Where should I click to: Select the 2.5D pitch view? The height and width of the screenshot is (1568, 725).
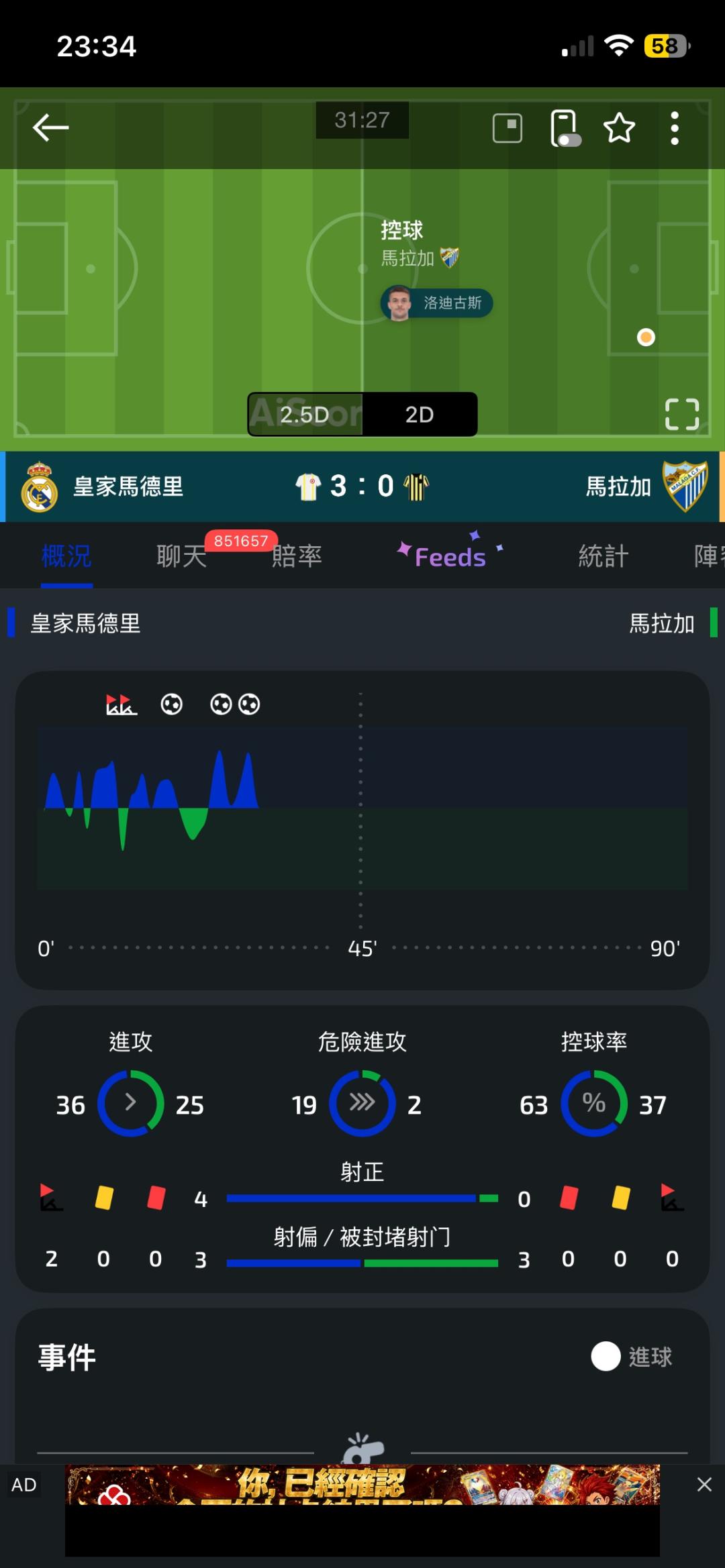click(305, 415)
